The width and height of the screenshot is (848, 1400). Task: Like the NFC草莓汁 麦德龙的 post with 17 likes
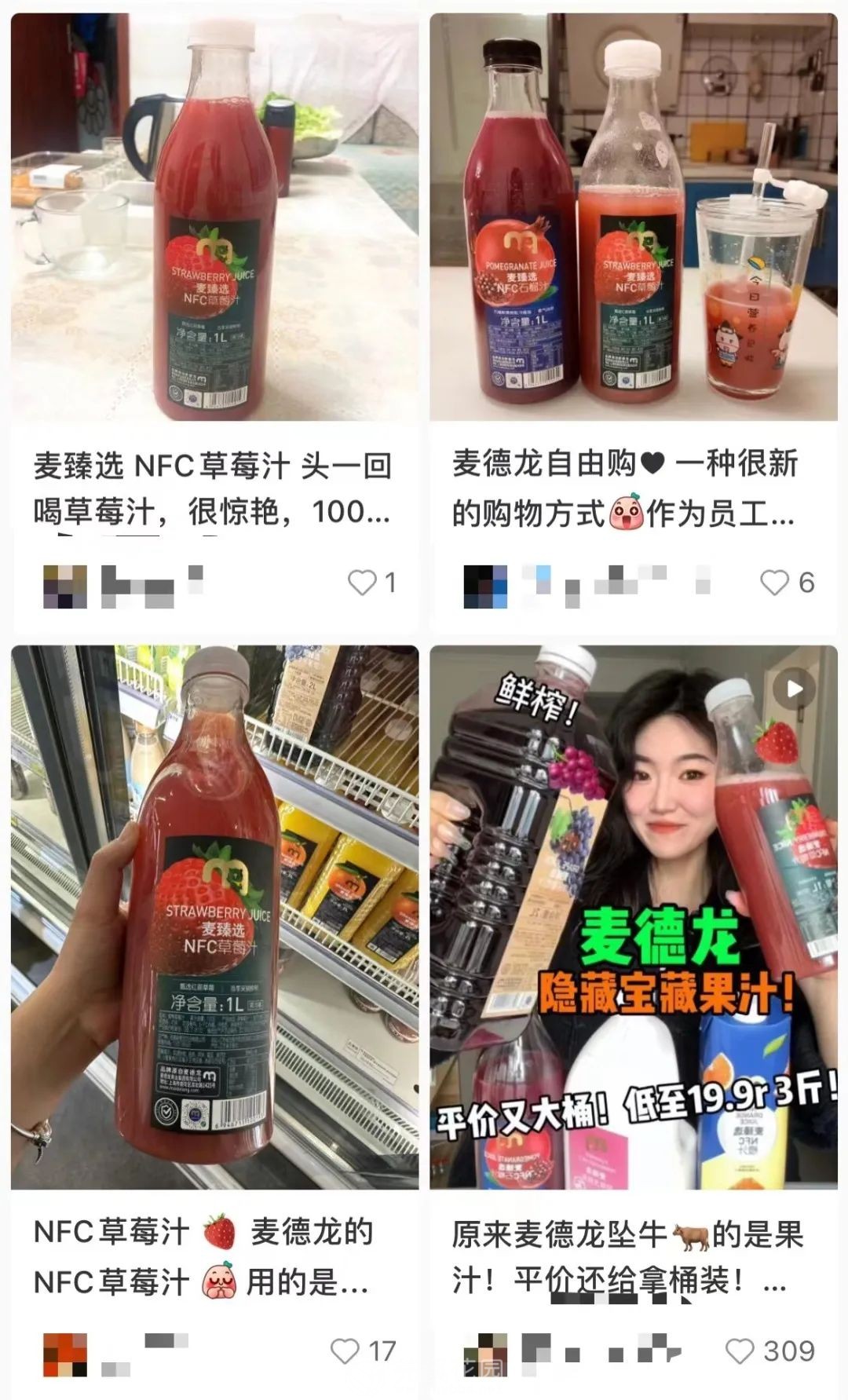345,1351
